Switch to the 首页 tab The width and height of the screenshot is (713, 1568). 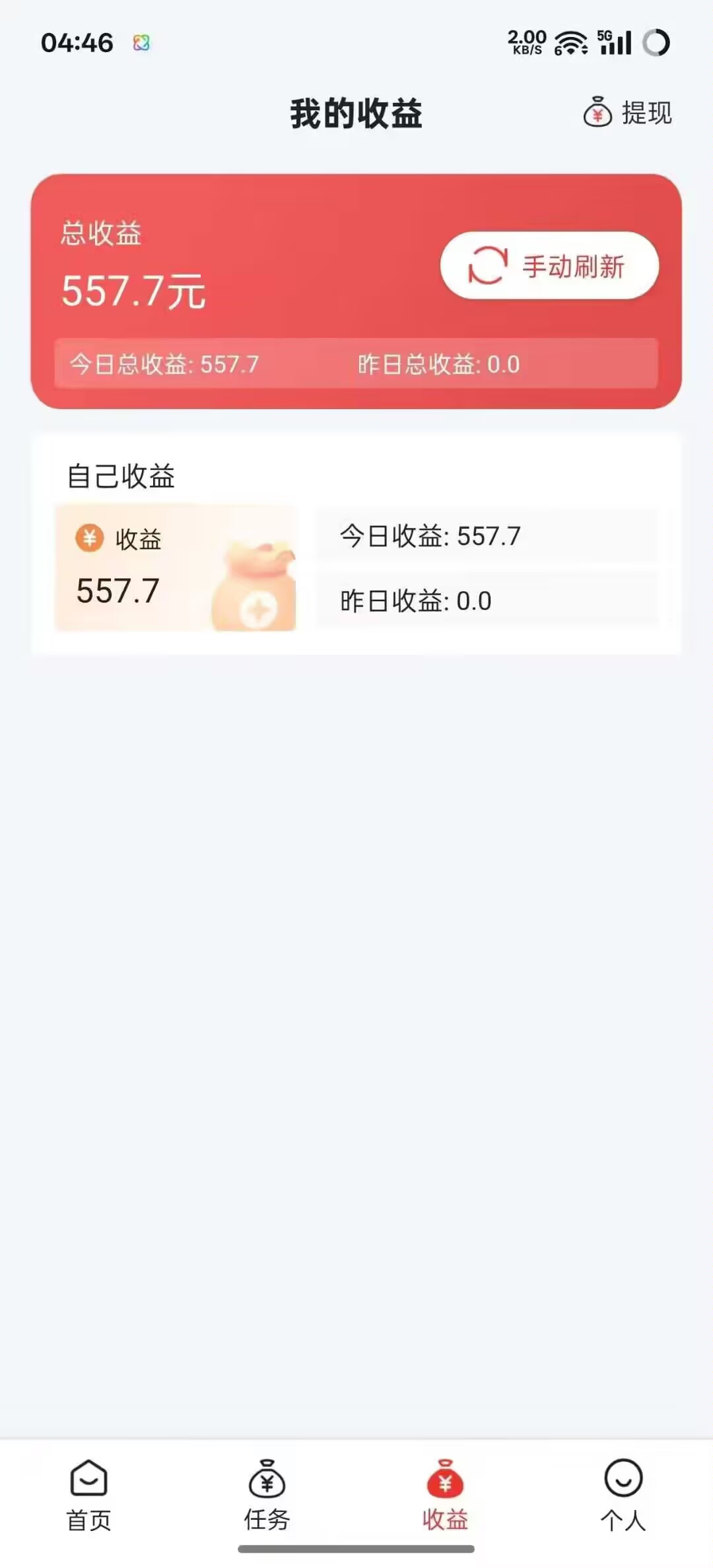[88, 1498]
